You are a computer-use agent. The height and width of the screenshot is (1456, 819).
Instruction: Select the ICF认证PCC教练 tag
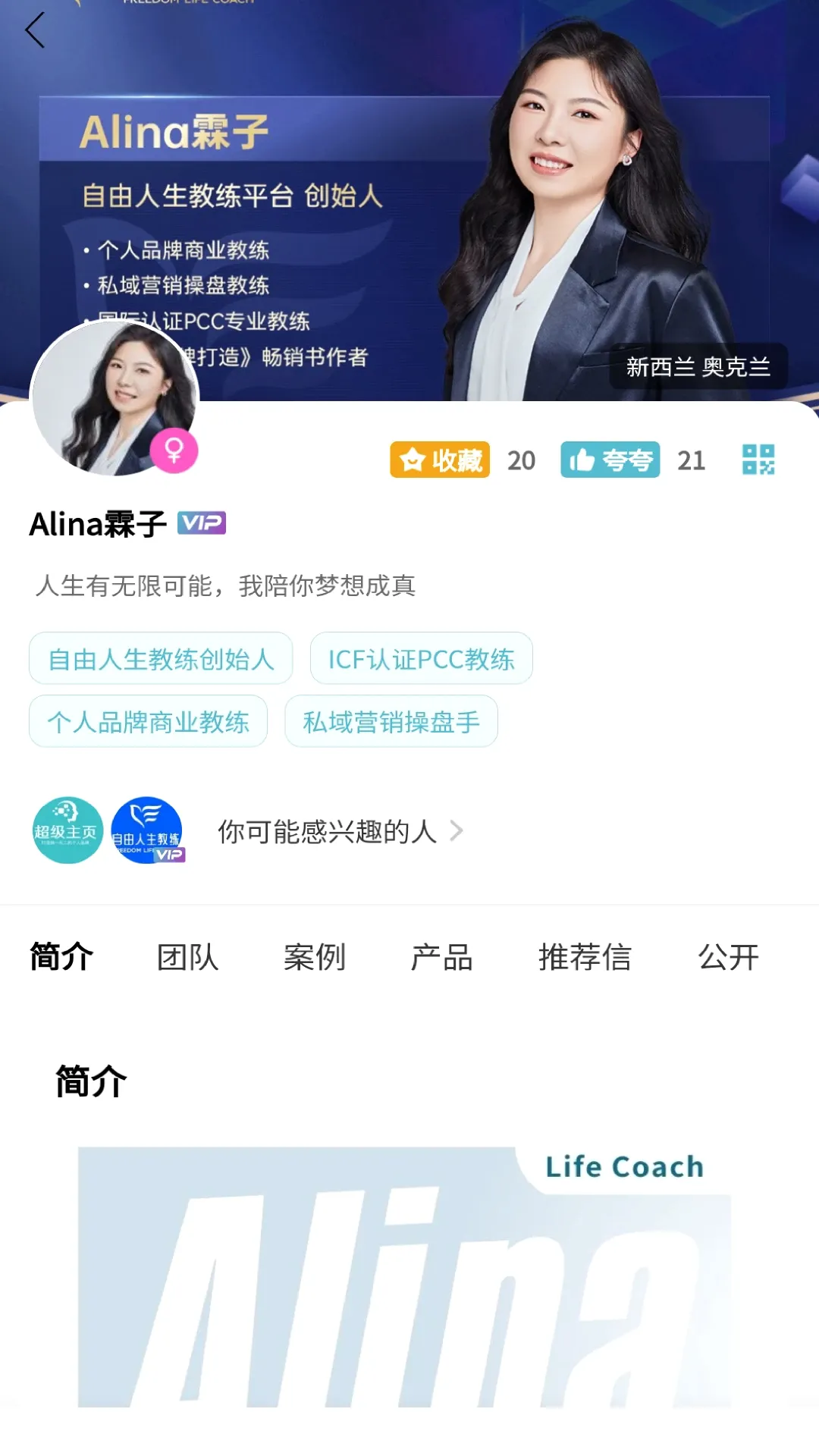point(421,658)
